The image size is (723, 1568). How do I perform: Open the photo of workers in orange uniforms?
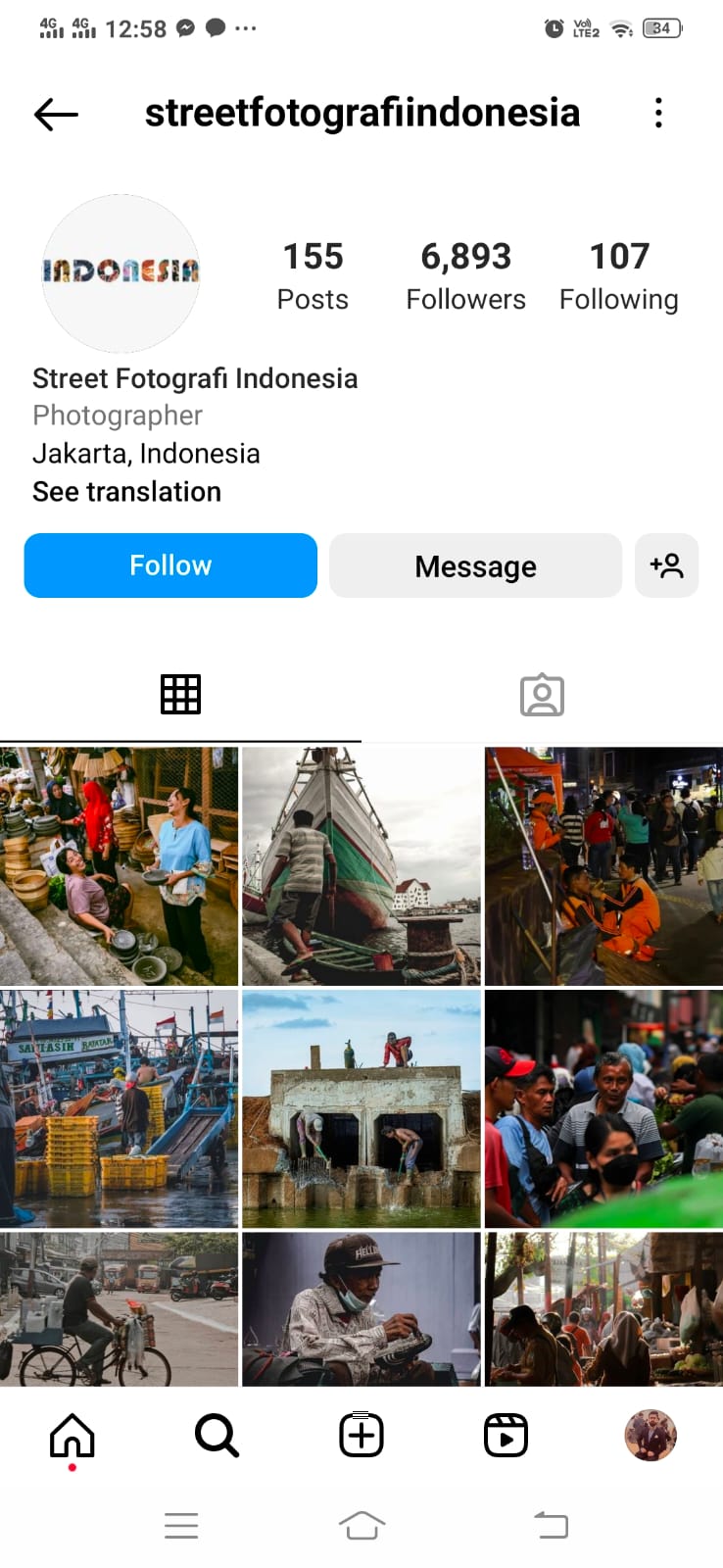point(603,866)
